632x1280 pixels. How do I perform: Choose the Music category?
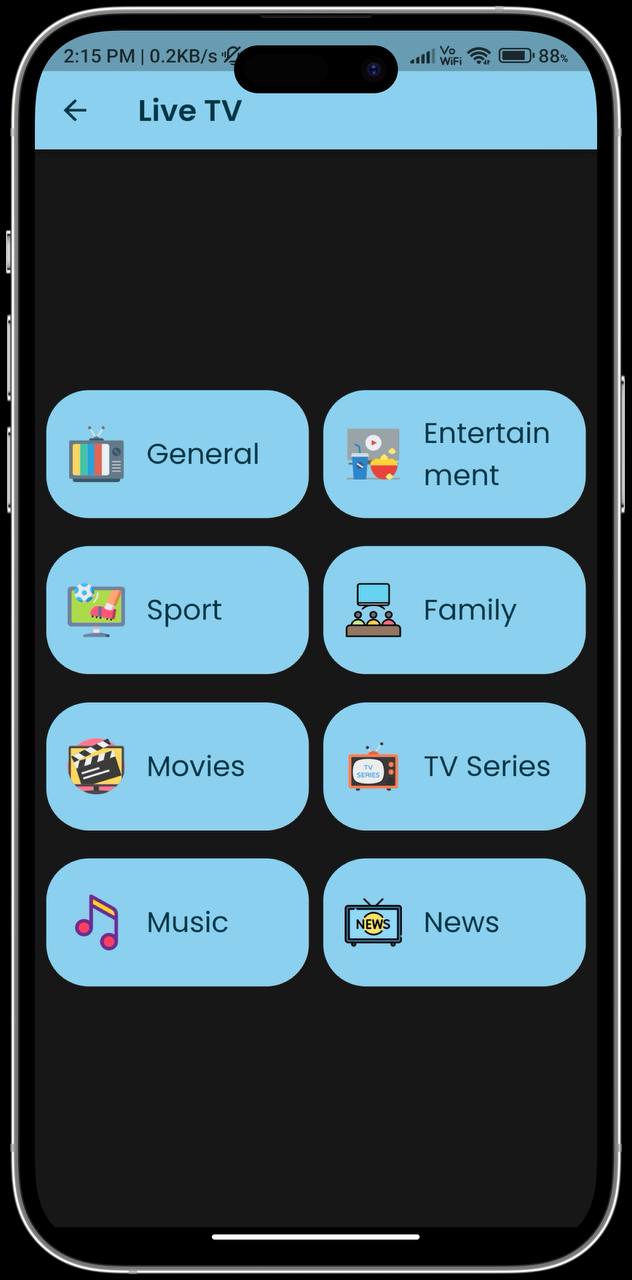pos(177,922)
